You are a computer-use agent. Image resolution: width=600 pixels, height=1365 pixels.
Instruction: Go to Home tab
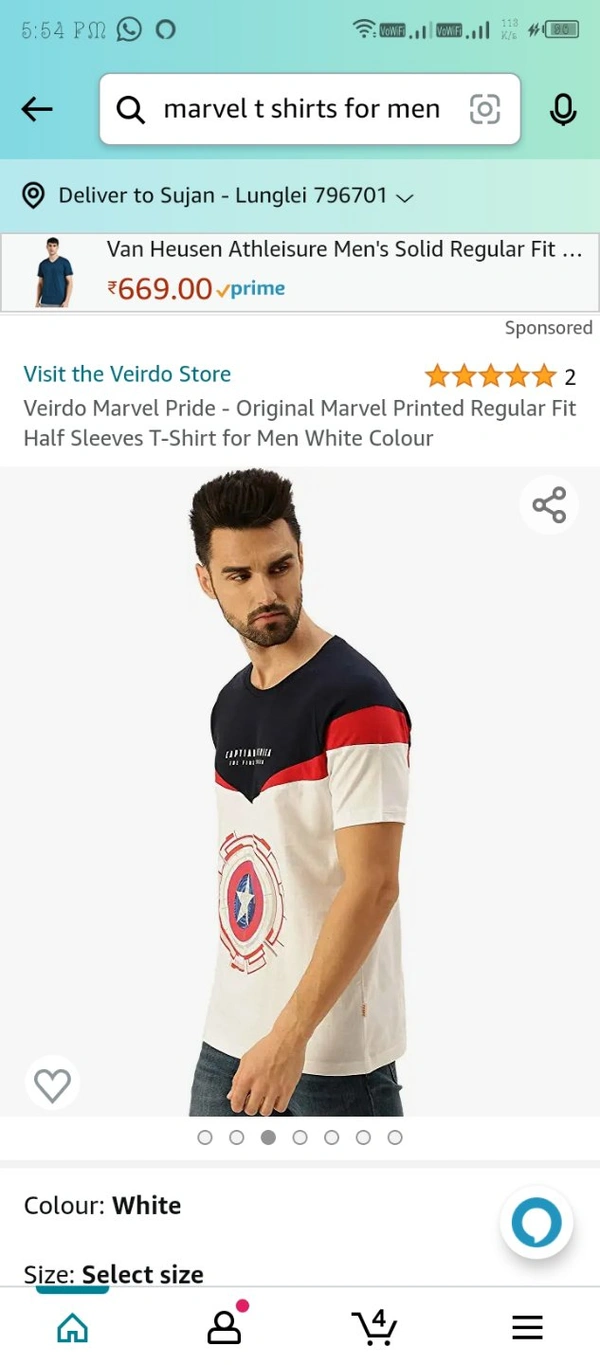click(72, 1327)
